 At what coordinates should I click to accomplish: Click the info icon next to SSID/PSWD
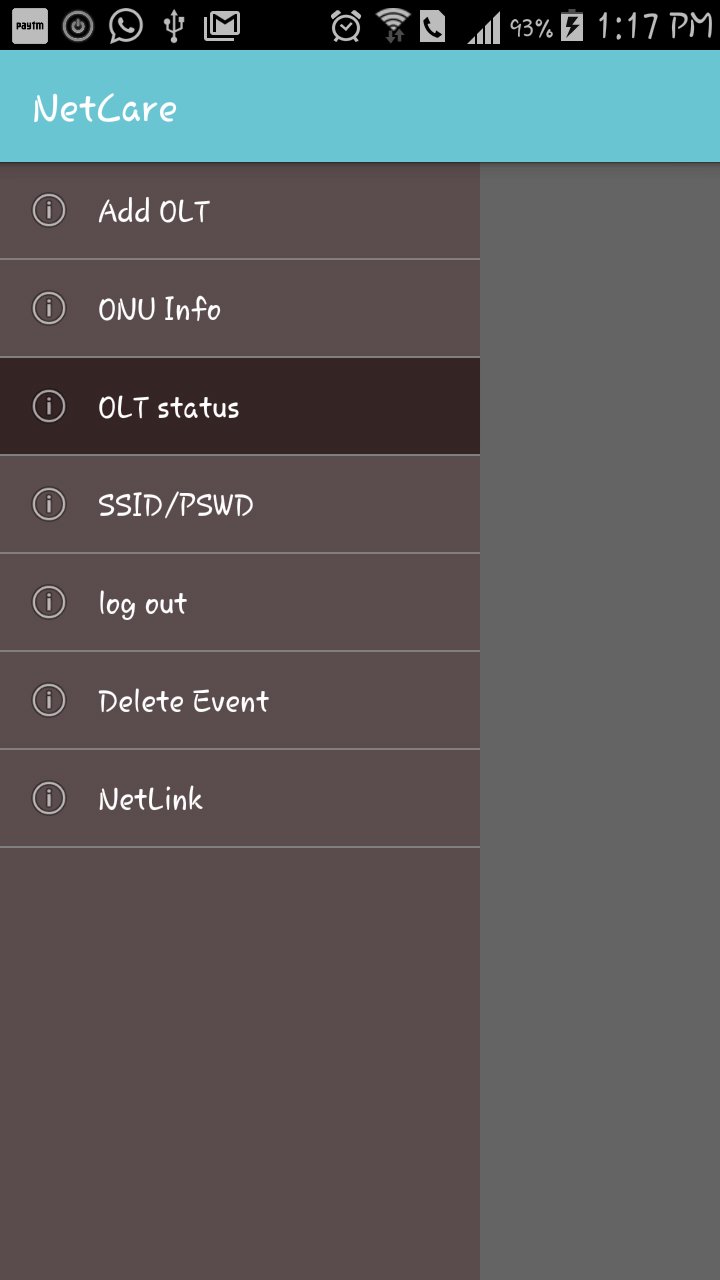pyautogui.click(x=48, y=504)
